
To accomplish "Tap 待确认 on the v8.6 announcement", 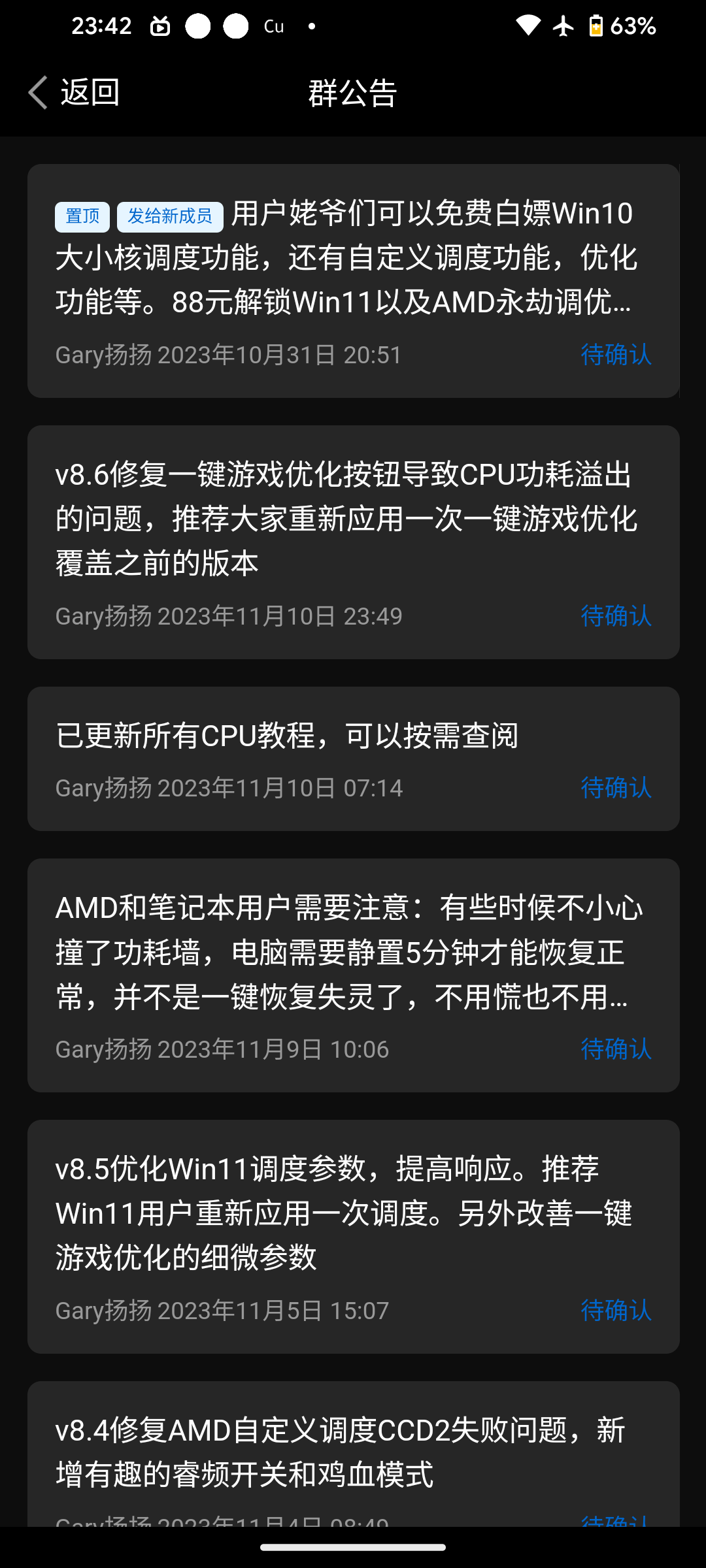I will [x=616, y=616].
